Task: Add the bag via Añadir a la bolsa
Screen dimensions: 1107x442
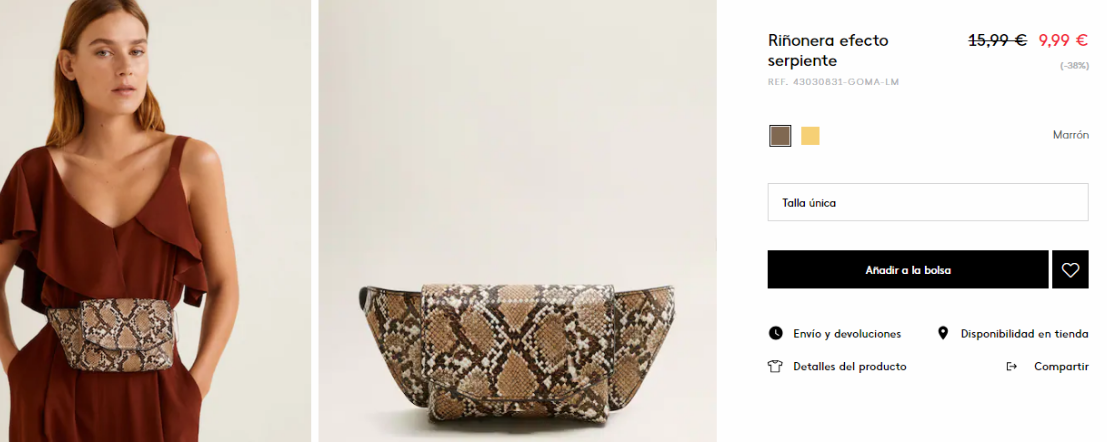Action: point(907,270)
